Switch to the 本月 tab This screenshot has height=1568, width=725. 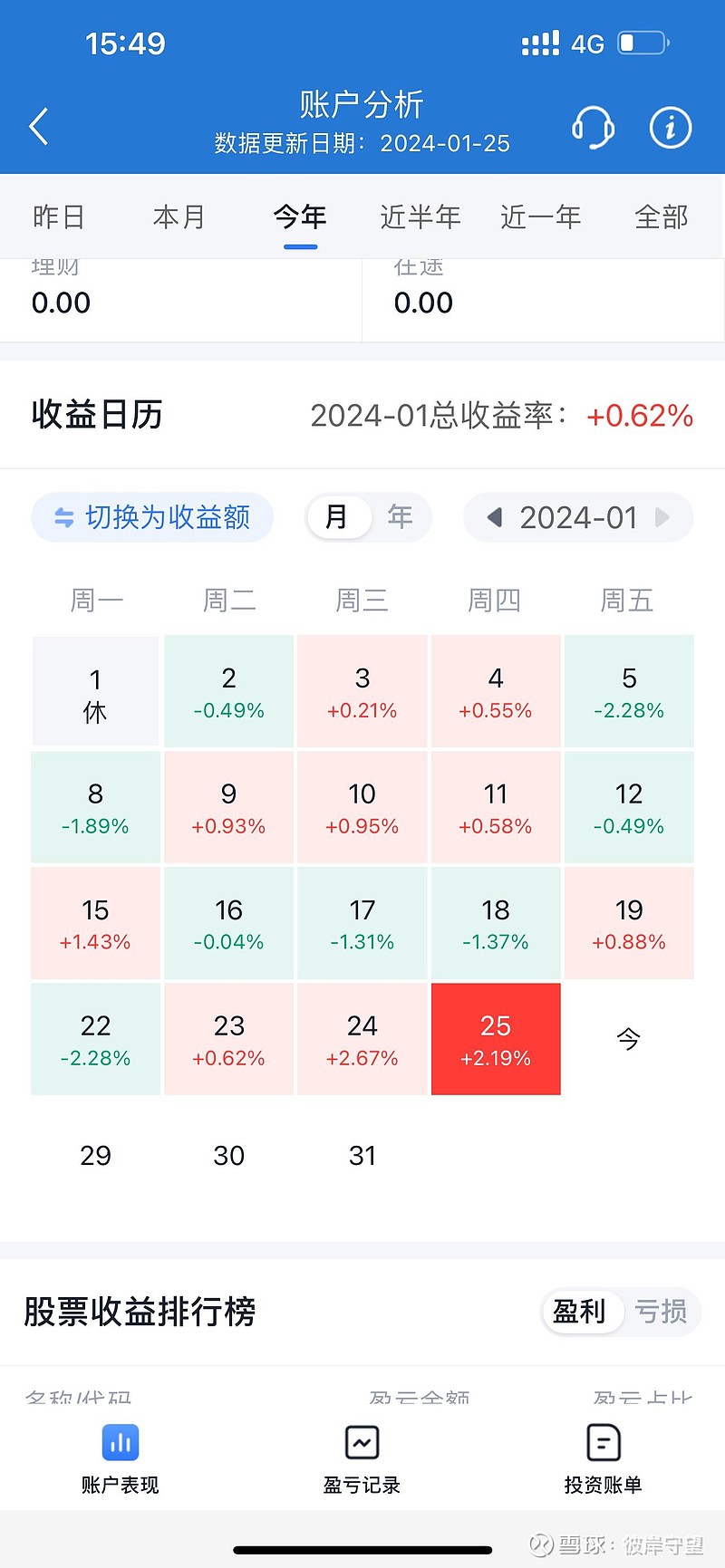[179, 216]
